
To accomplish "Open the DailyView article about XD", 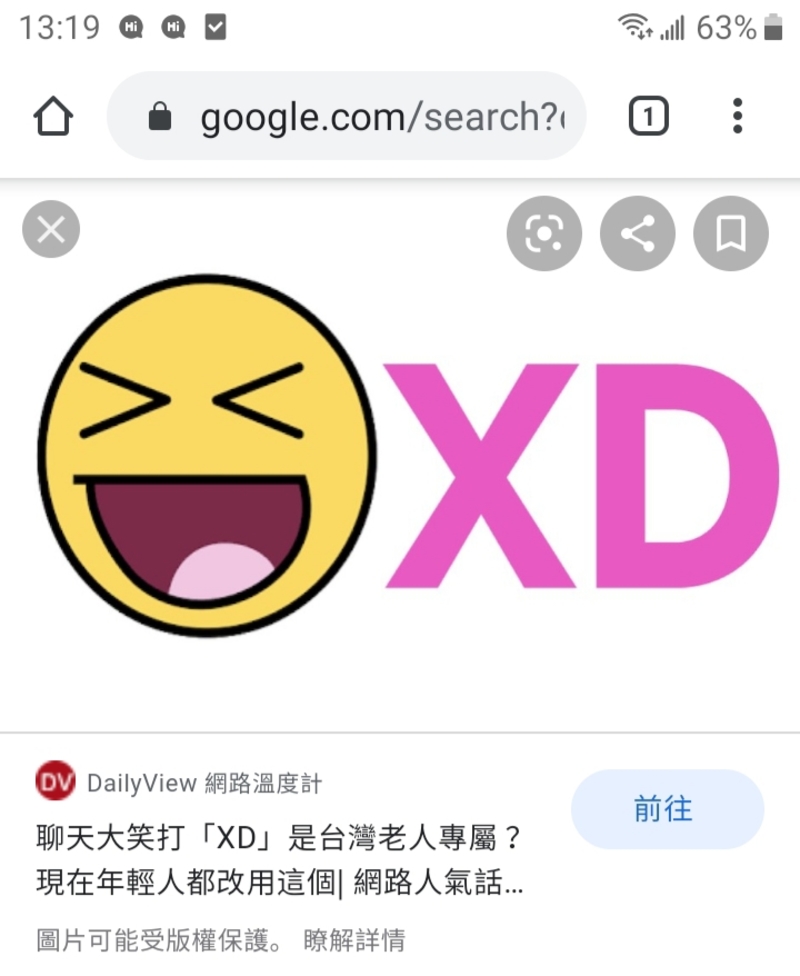I will [x=280, y=859].
